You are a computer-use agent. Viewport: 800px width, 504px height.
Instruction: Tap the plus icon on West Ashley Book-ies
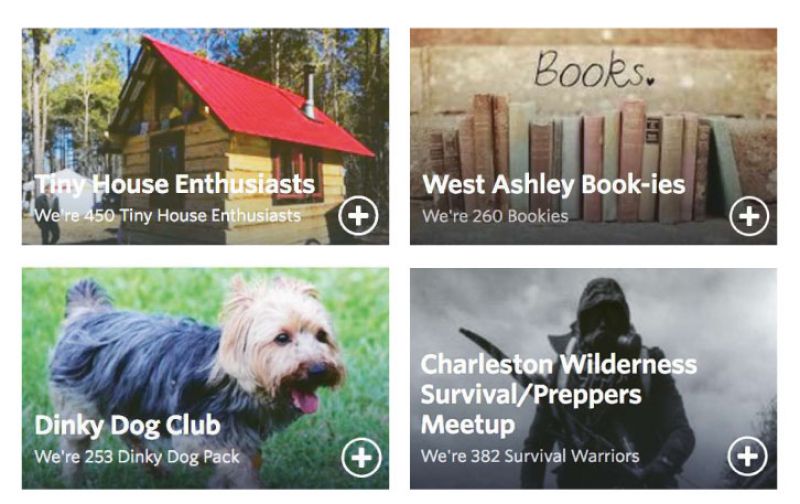point(748,216)
